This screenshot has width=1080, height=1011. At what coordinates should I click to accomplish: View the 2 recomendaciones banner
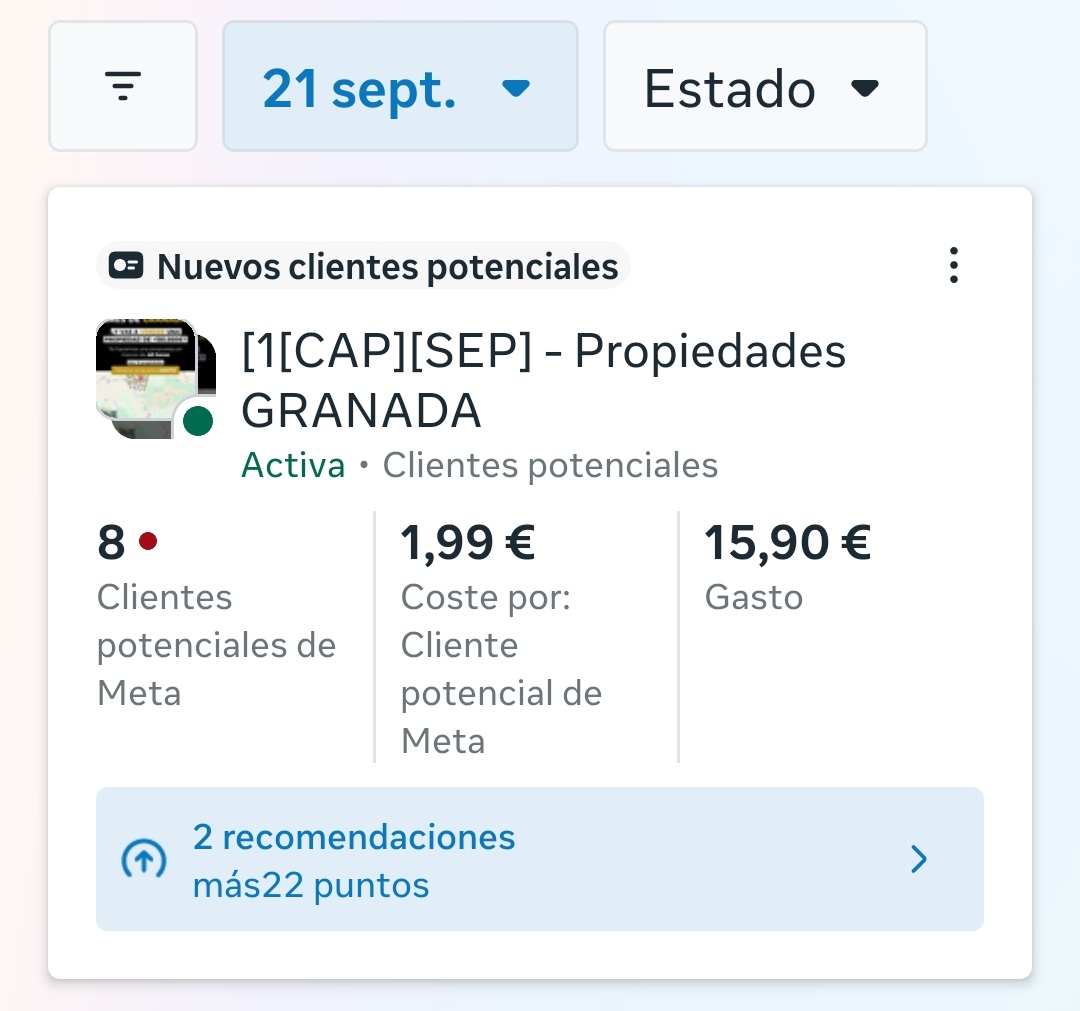pyautogui.click(x=539, y=860)
